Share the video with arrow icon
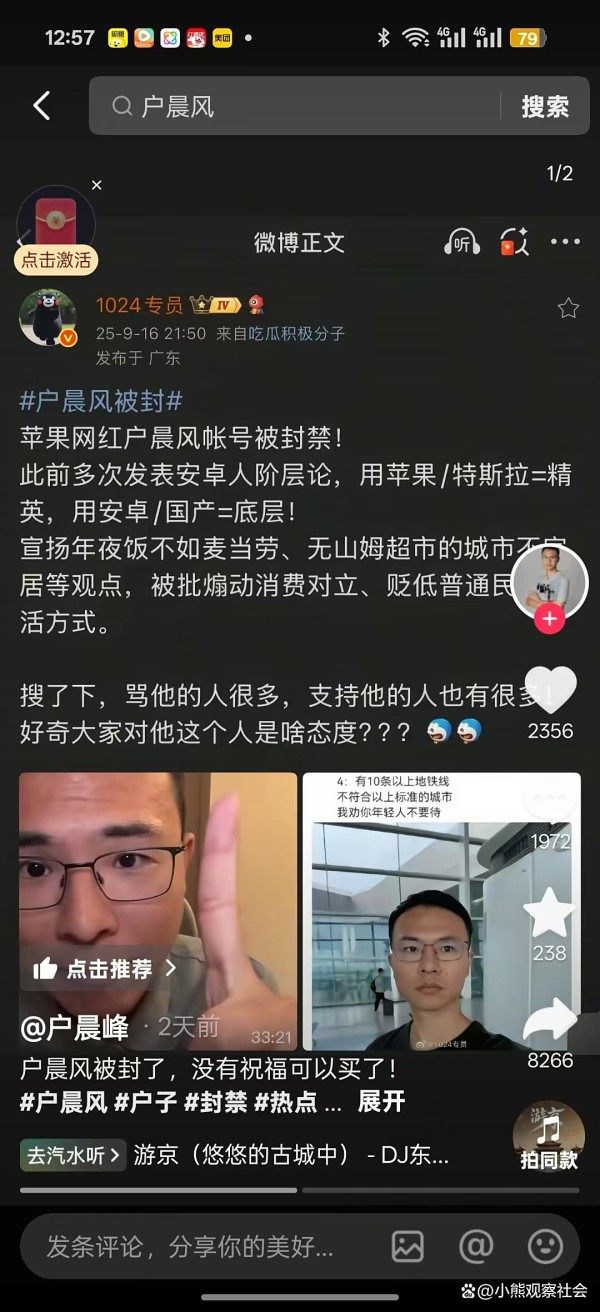 pos(550,1020)
